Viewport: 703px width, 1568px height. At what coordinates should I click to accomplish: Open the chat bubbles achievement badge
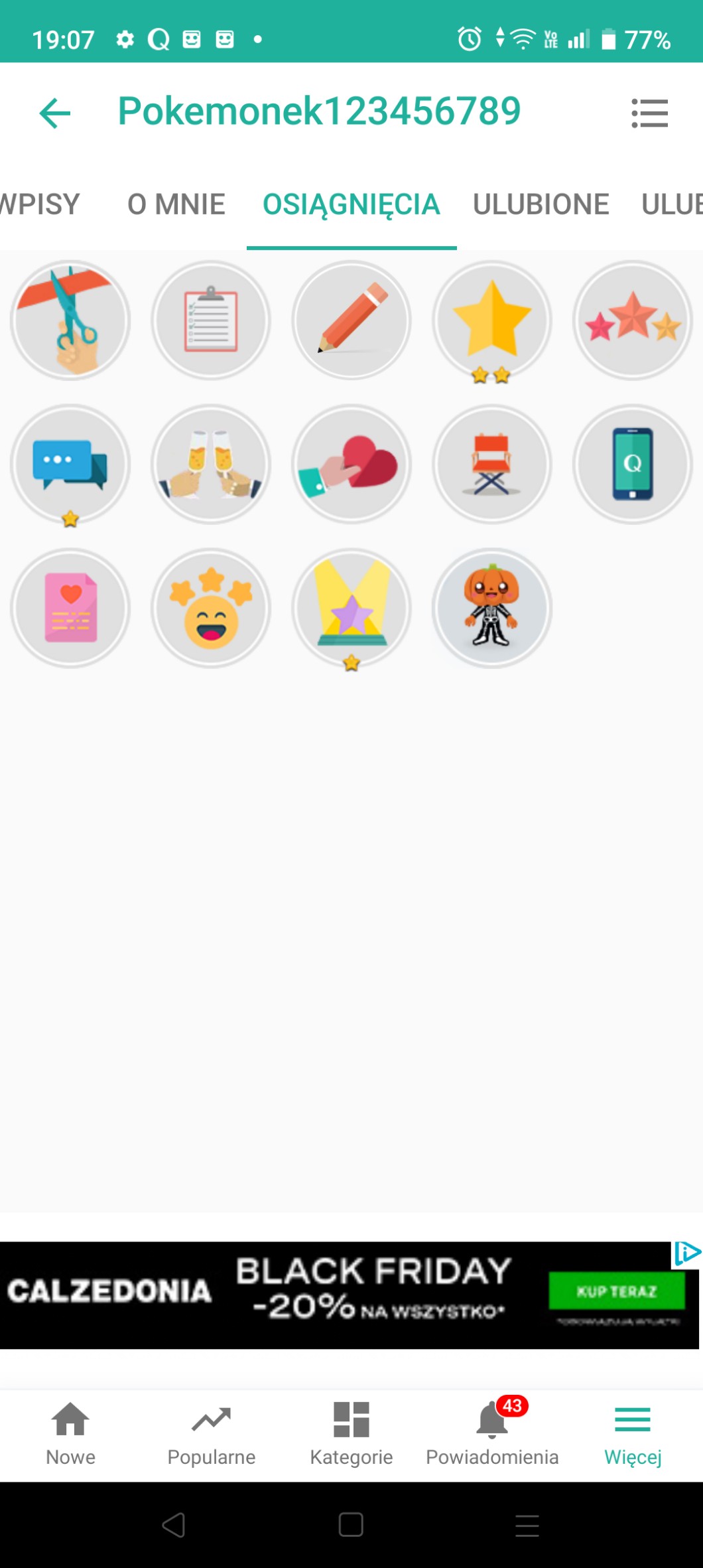click(70, 464)
